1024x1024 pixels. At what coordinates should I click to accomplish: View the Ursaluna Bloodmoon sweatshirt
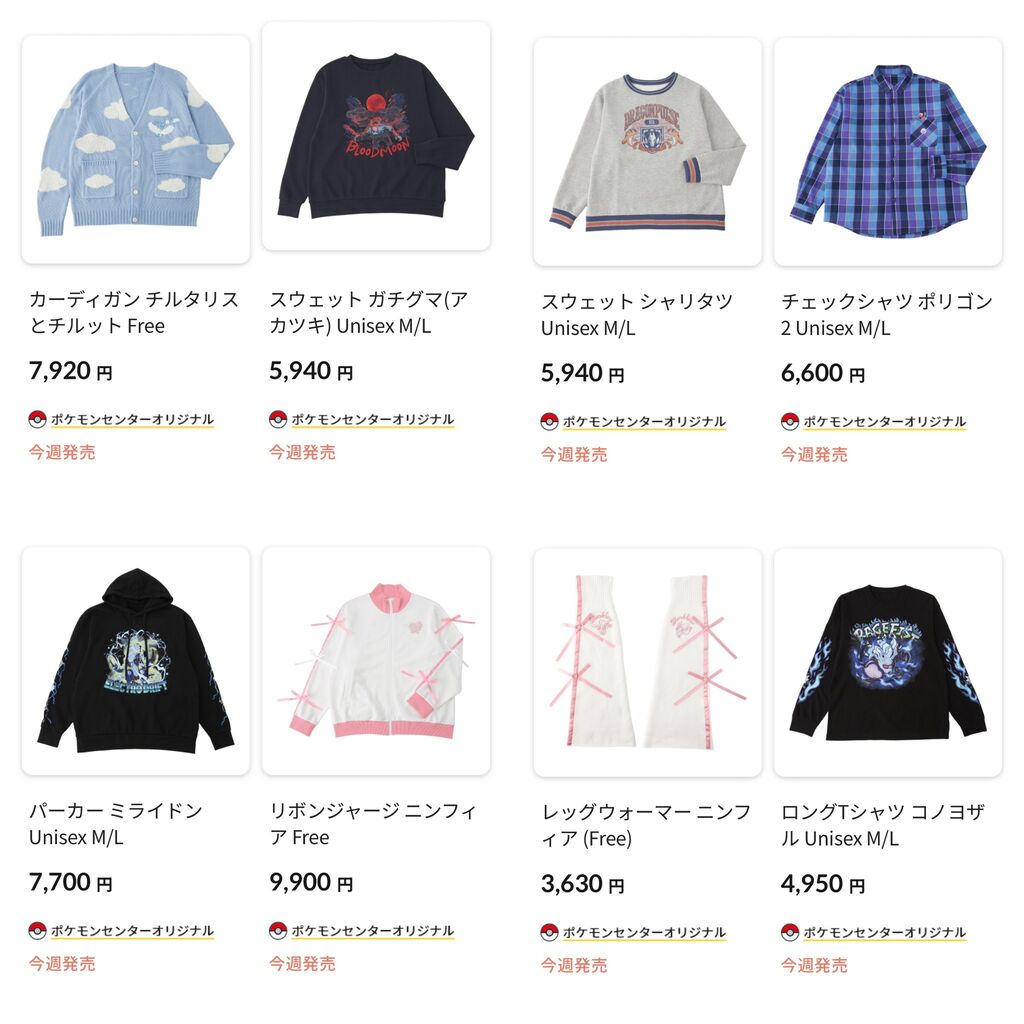click(376, 136)
